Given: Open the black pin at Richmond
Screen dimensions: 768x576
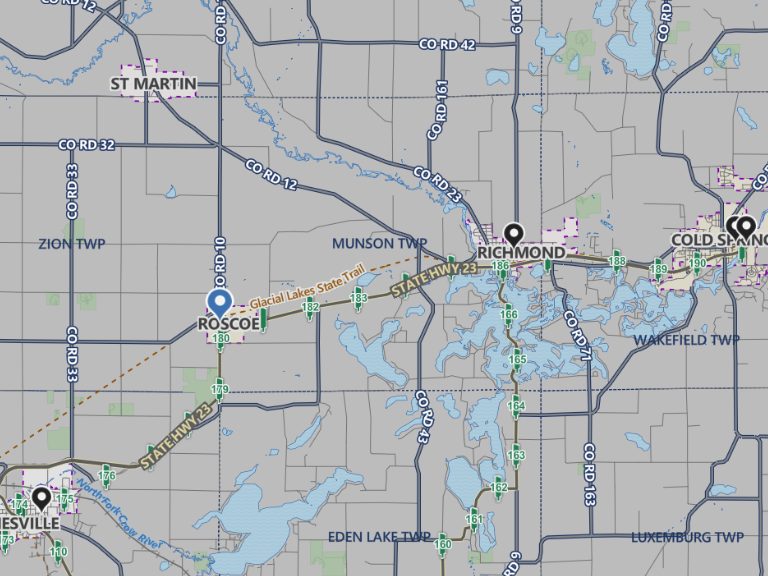Looking at the screenshot, I should [514, 234].
